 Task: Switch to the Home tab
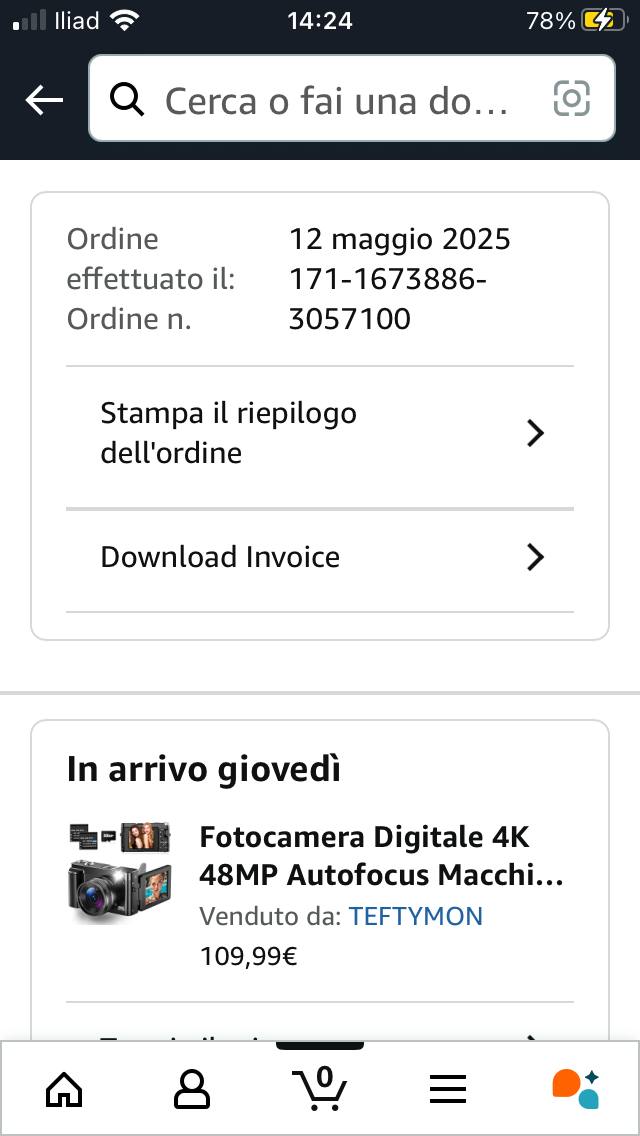tap(64, 1089)
